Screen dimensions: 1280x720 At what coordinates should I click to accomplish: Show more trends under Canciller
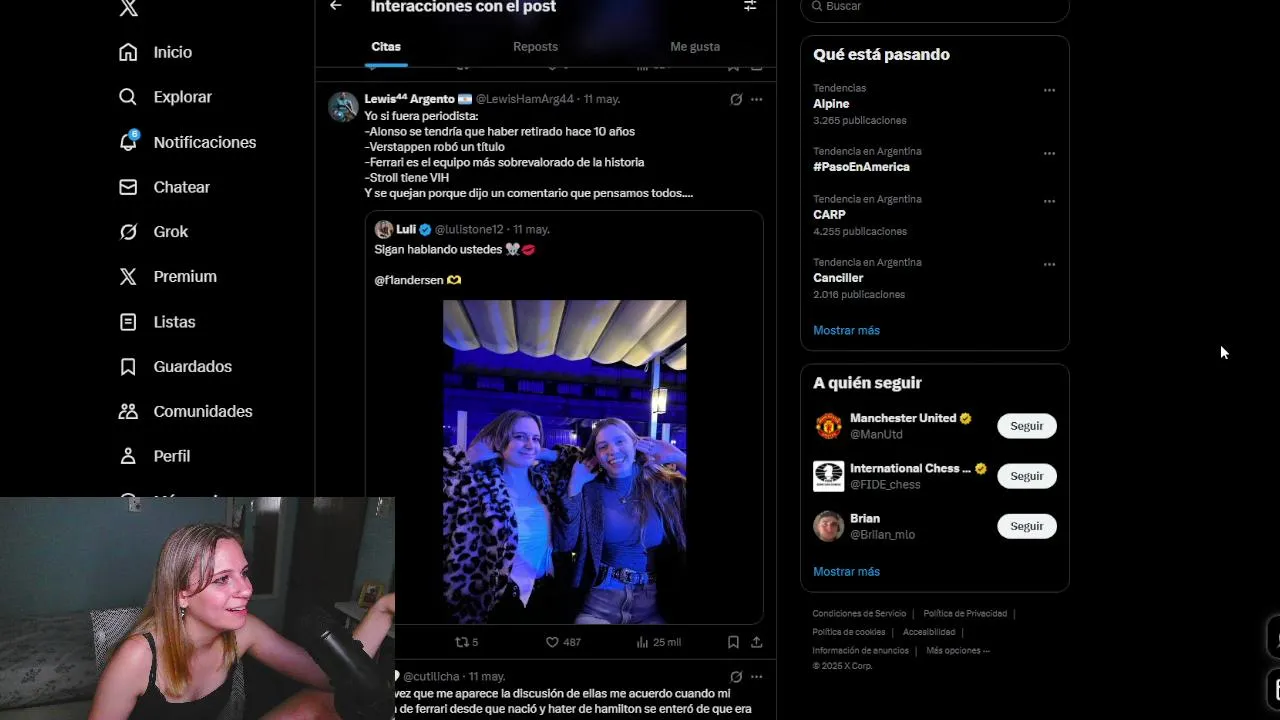(846, 330)
